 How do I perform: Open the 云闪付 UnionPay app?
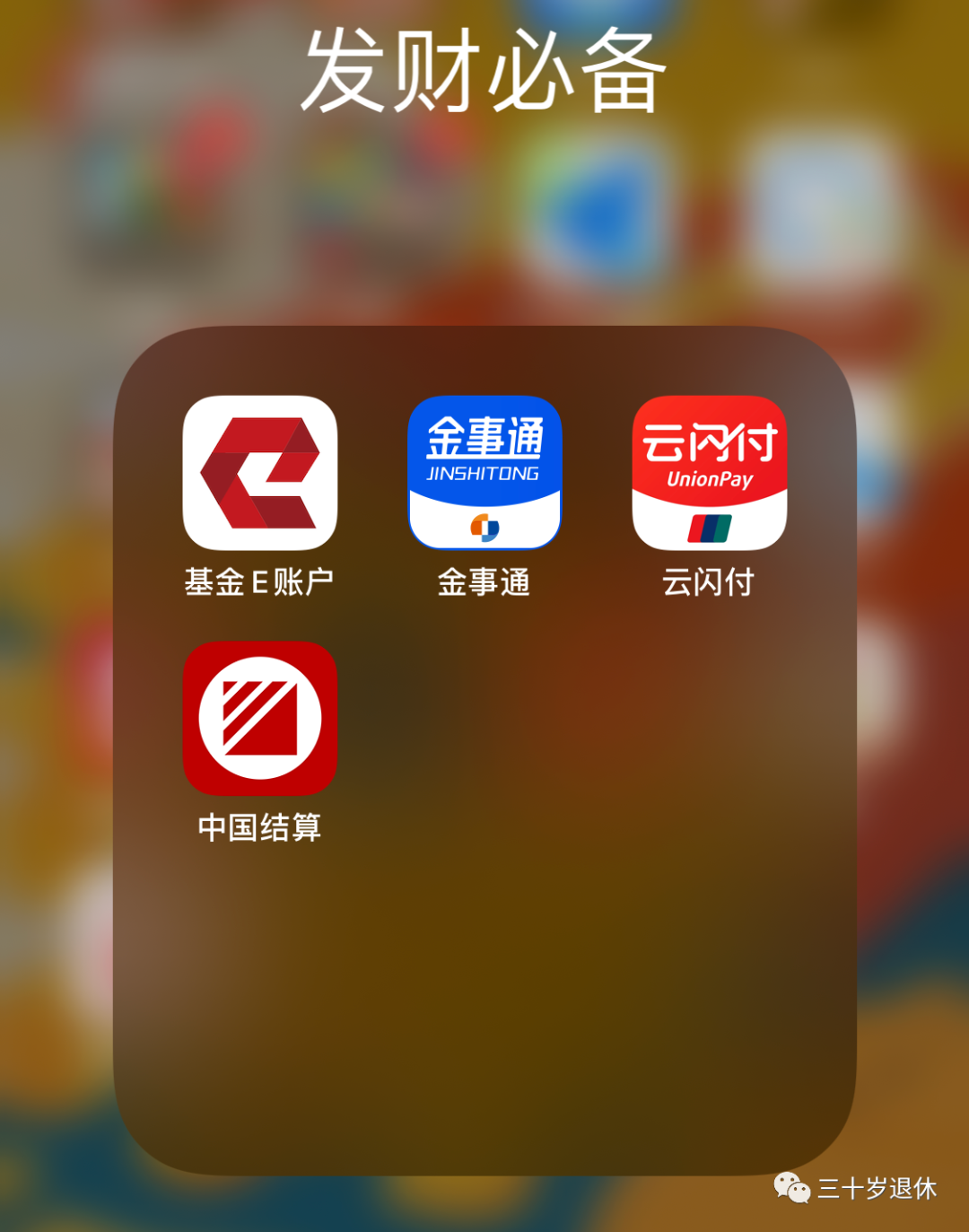tap(709, 473)
